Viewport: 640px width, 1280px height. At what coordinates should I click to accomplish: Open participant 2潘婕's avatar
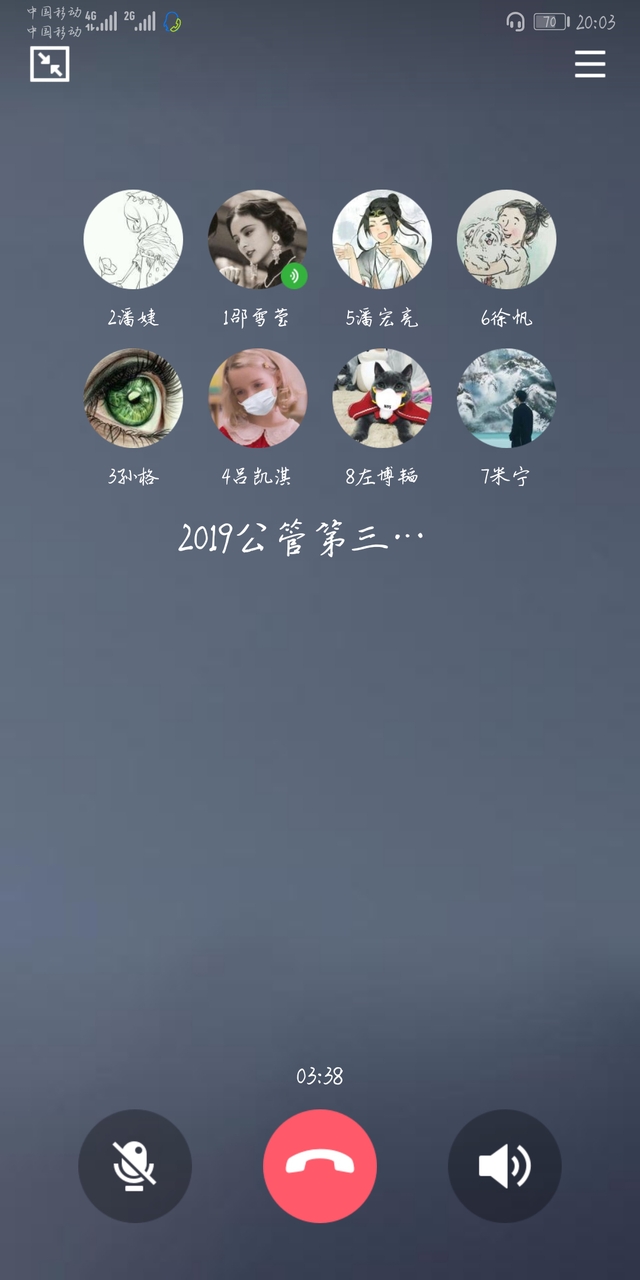[x=133, y=240]
